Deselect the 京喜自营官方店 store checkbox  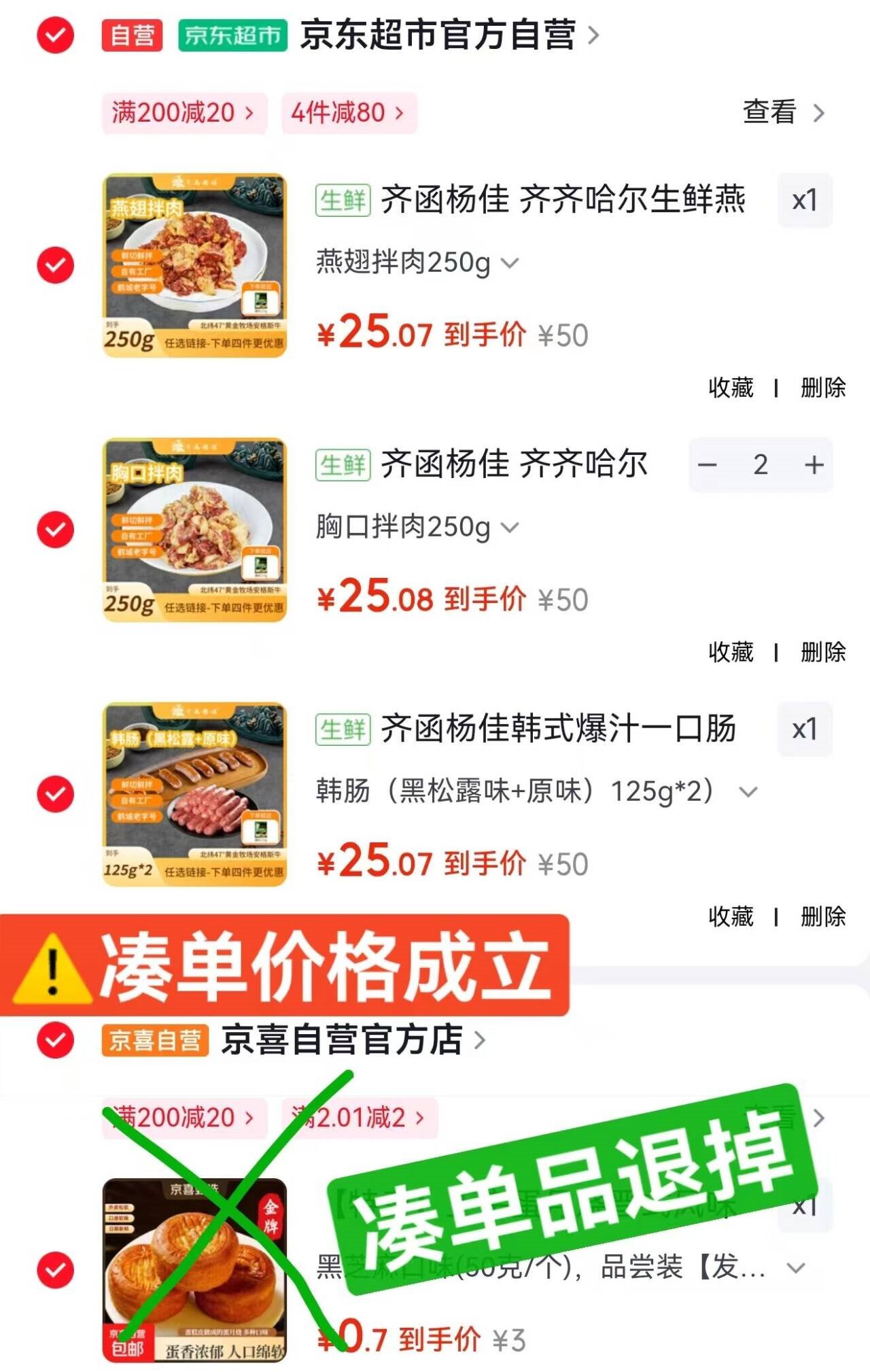[x=55, y=1040]
